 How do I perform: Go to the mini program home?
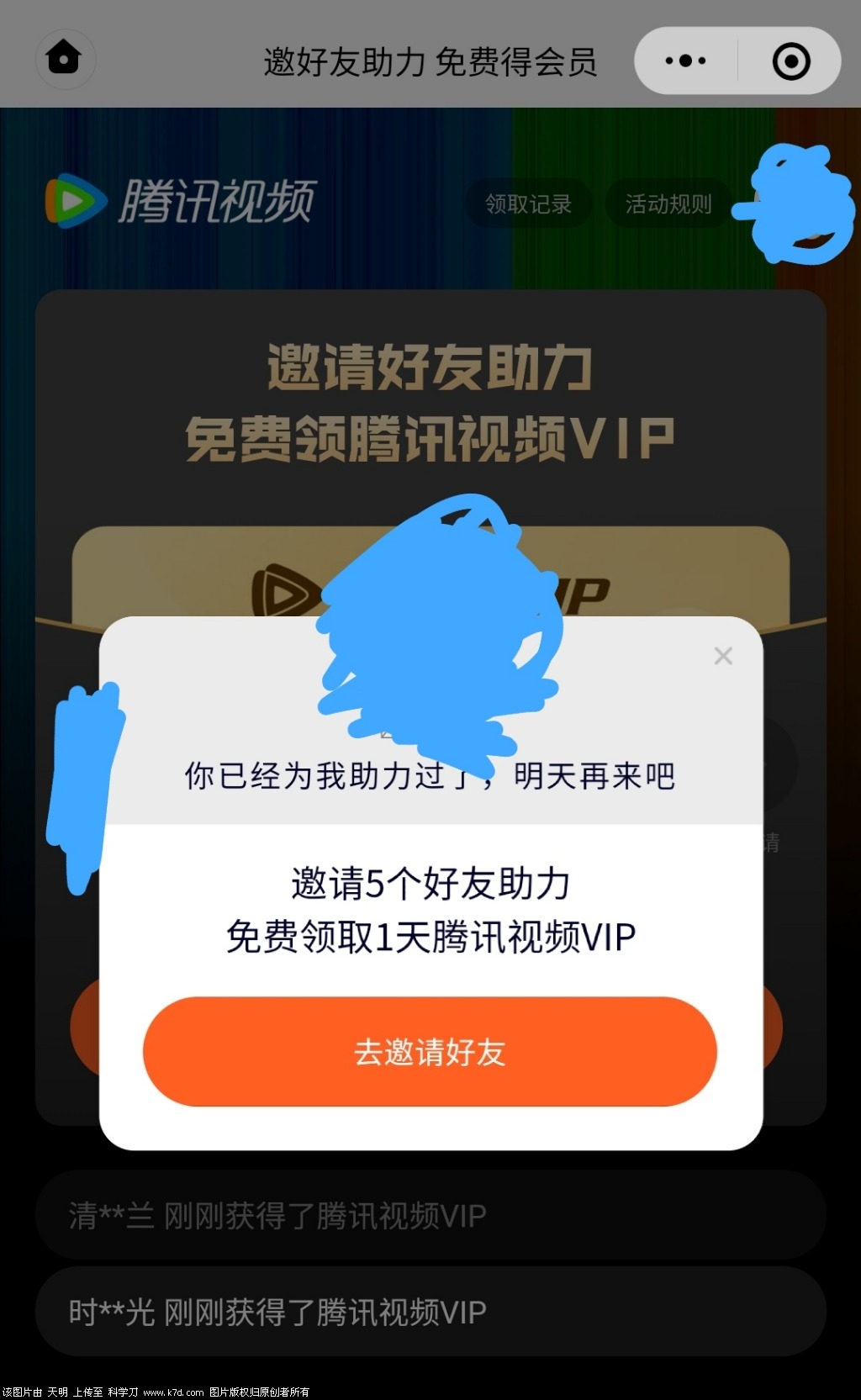65,60
